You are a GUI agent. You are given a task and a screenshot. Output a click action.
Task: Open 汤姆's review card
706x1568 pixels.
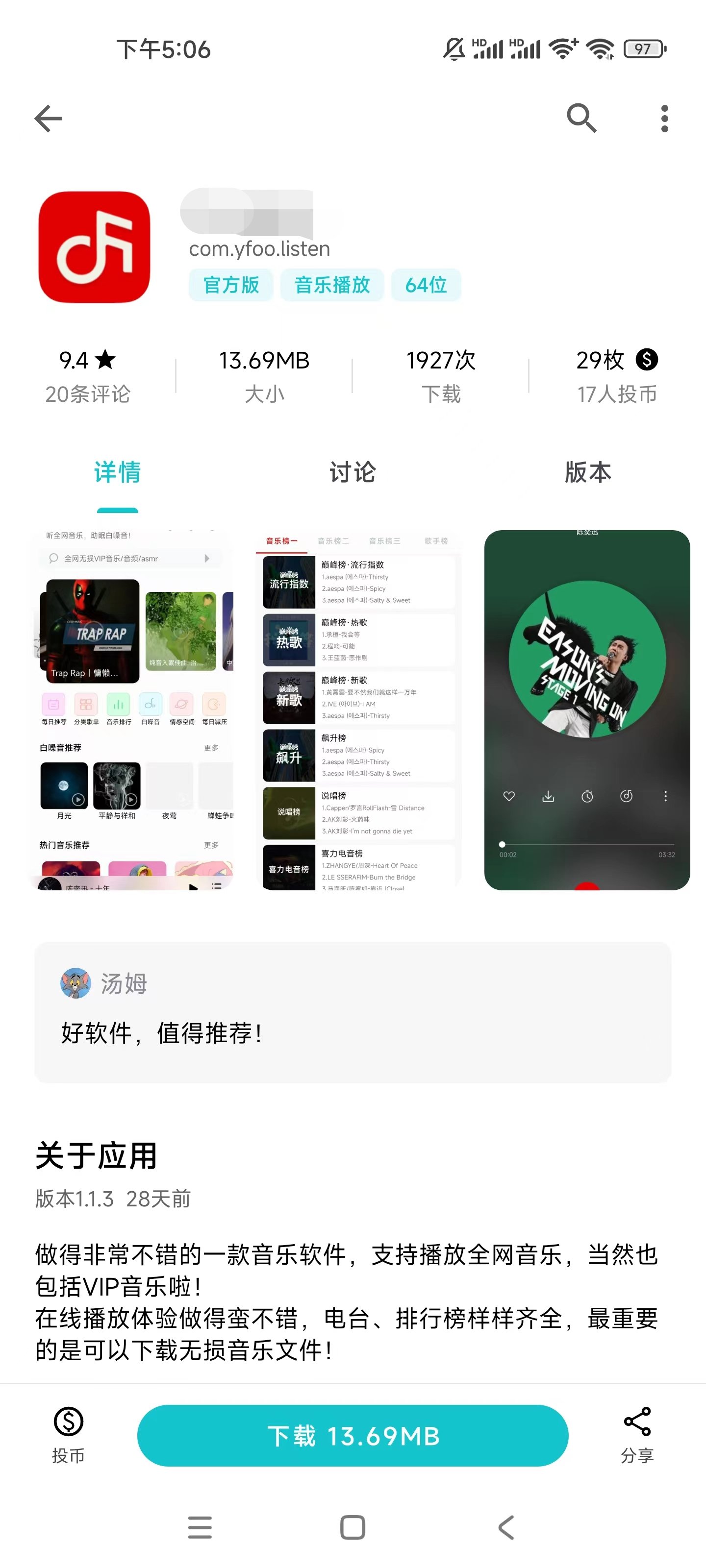click(x=353, y=1012)
